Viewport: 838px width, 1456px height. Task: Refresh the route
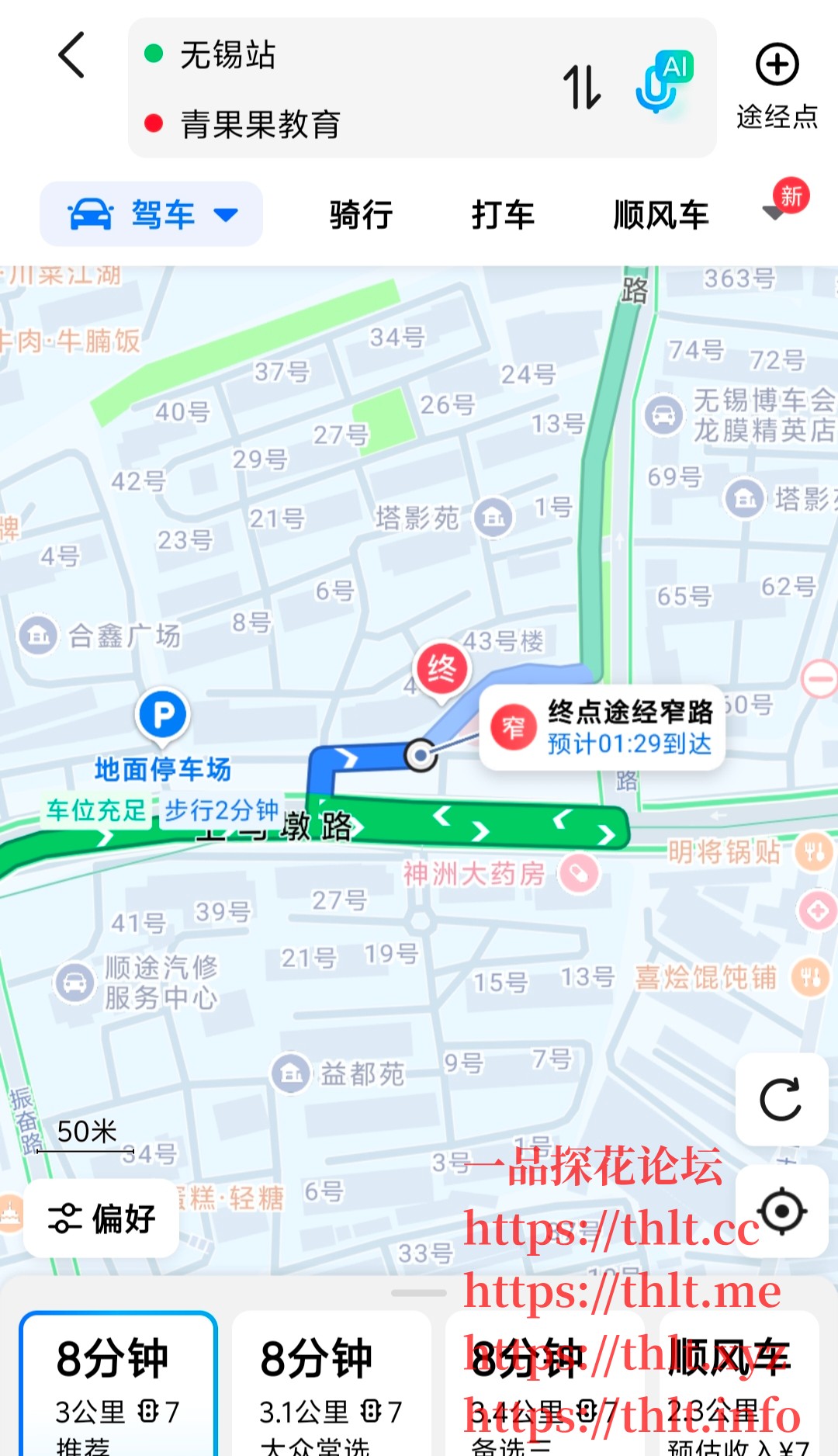tap(781, 1099)
